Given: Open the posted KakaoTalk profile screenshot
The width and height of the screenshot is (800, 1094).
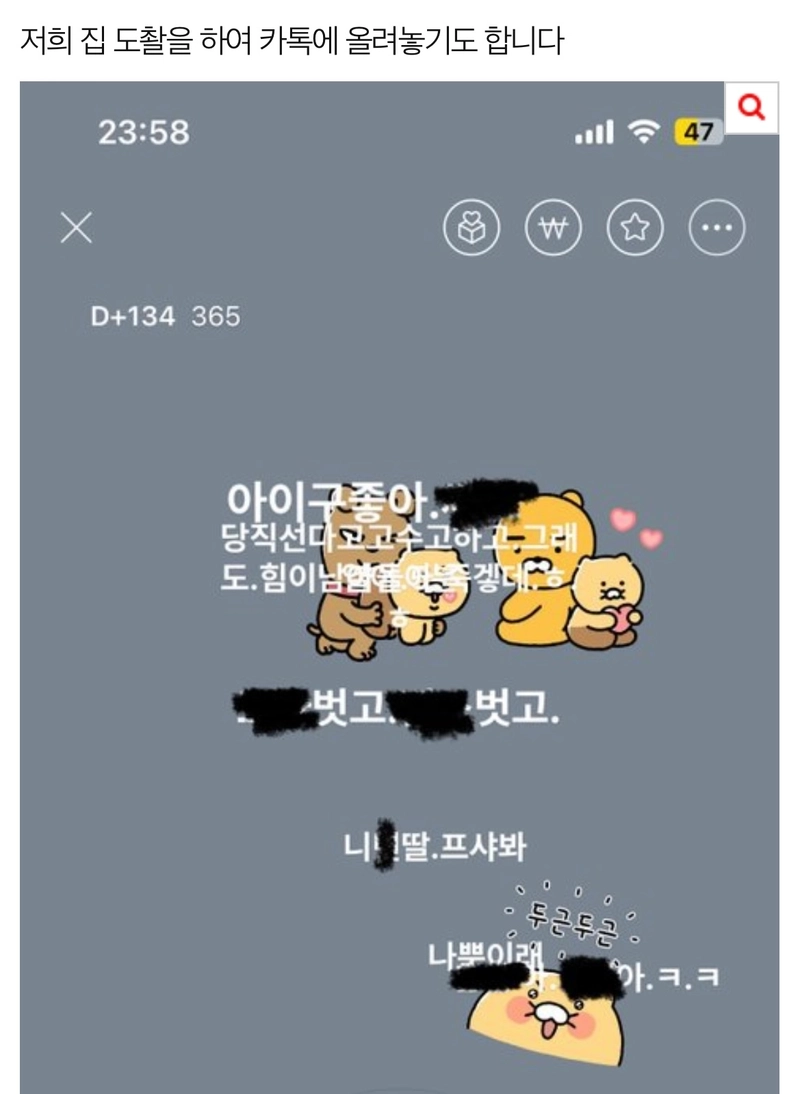Looking at the screenshot, I should (x=400, y=600).
